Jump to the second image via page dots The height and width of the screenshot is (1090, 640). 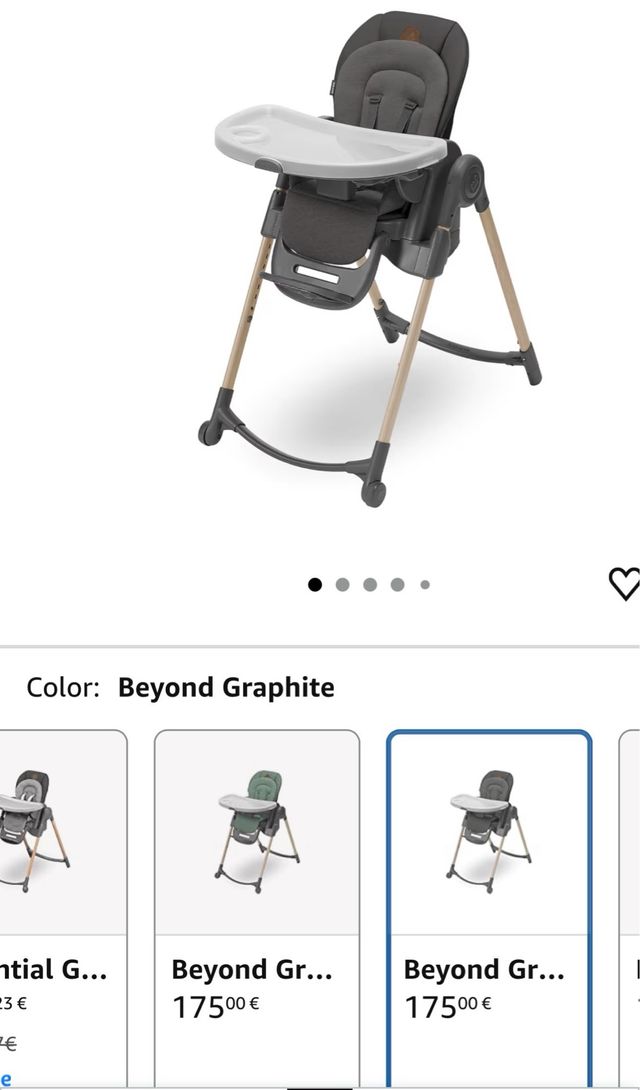tap(343, 585)
